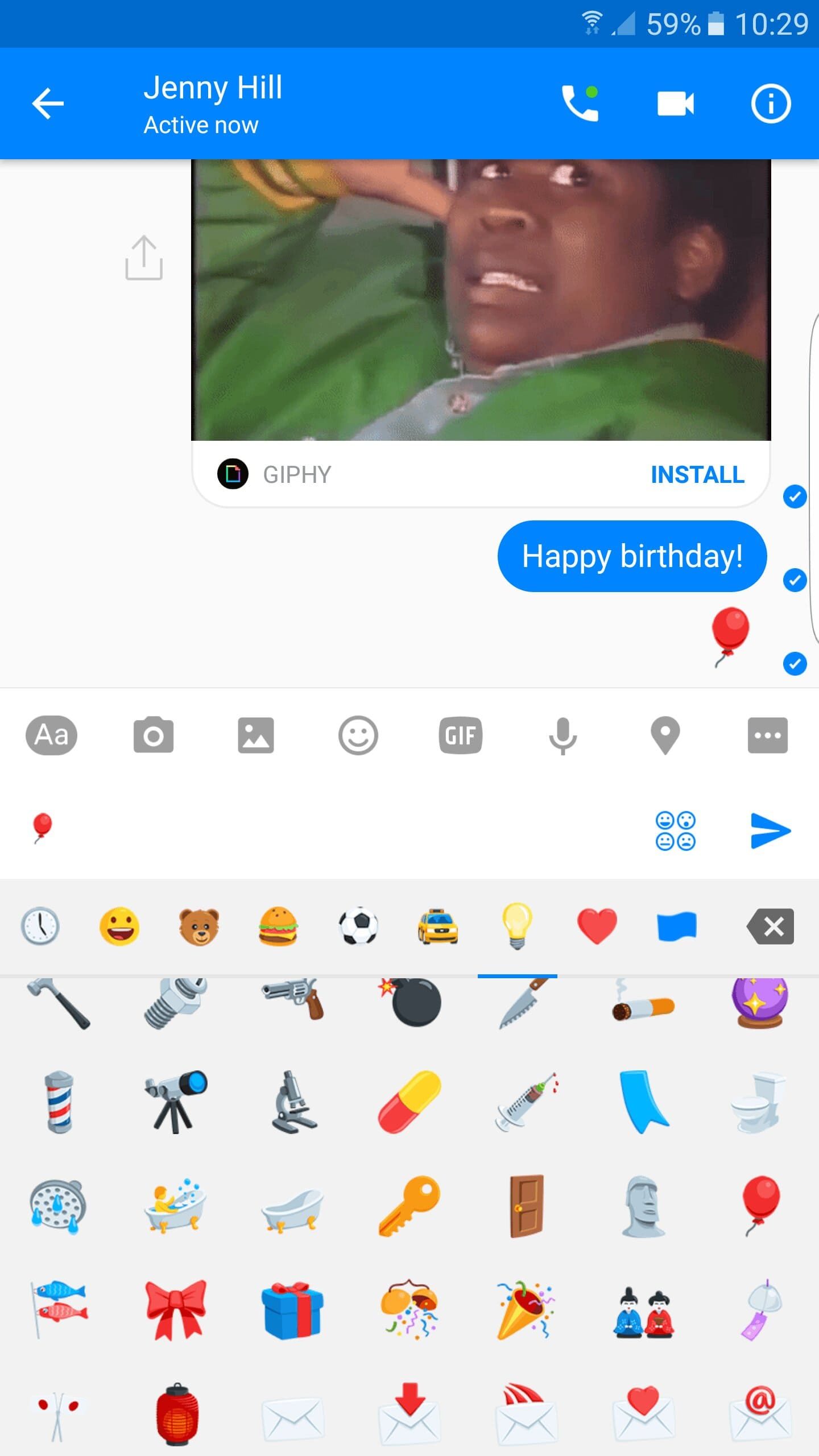Viewport: 819px width, 1456px height.
Task: Switch to the Aa text keyboard
Action: point(51,735)
